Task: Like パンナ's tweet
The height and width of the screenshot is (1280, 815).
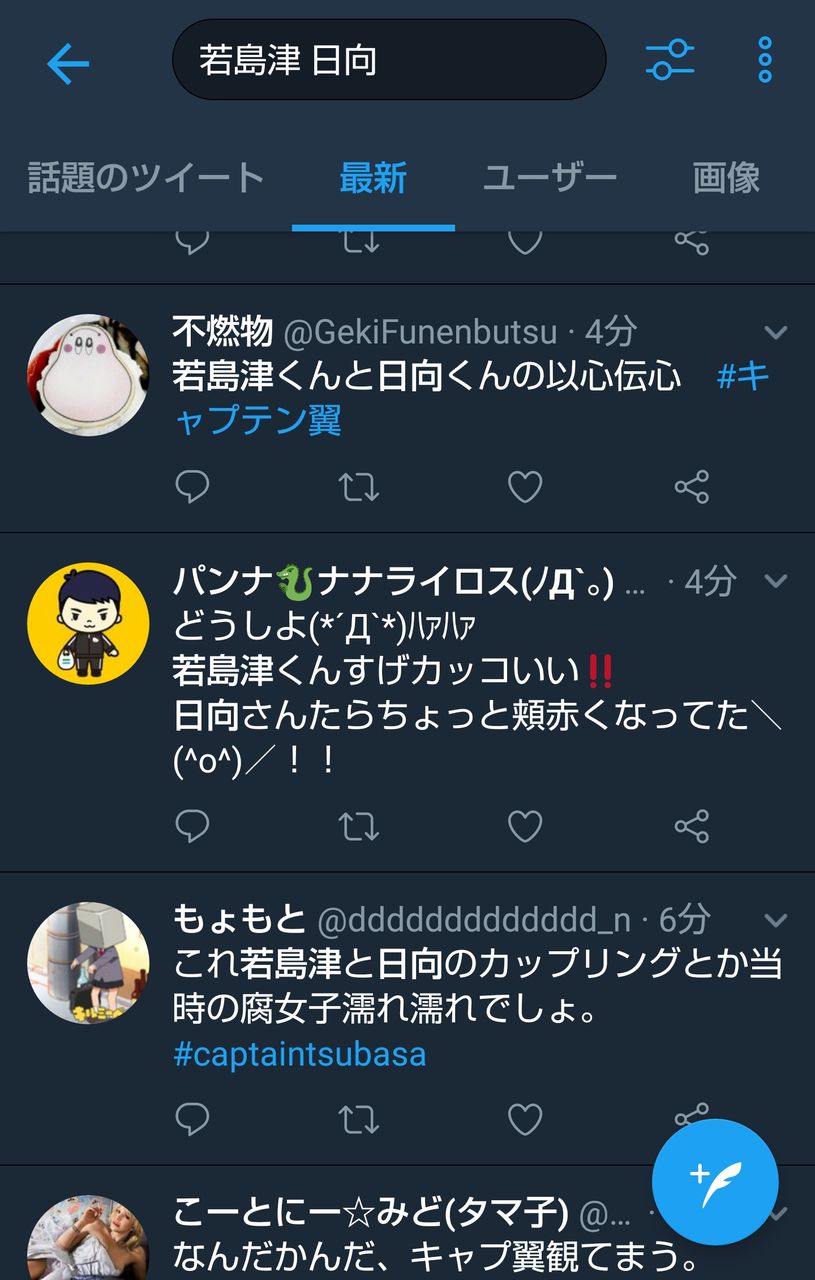Action: [523, 826]
